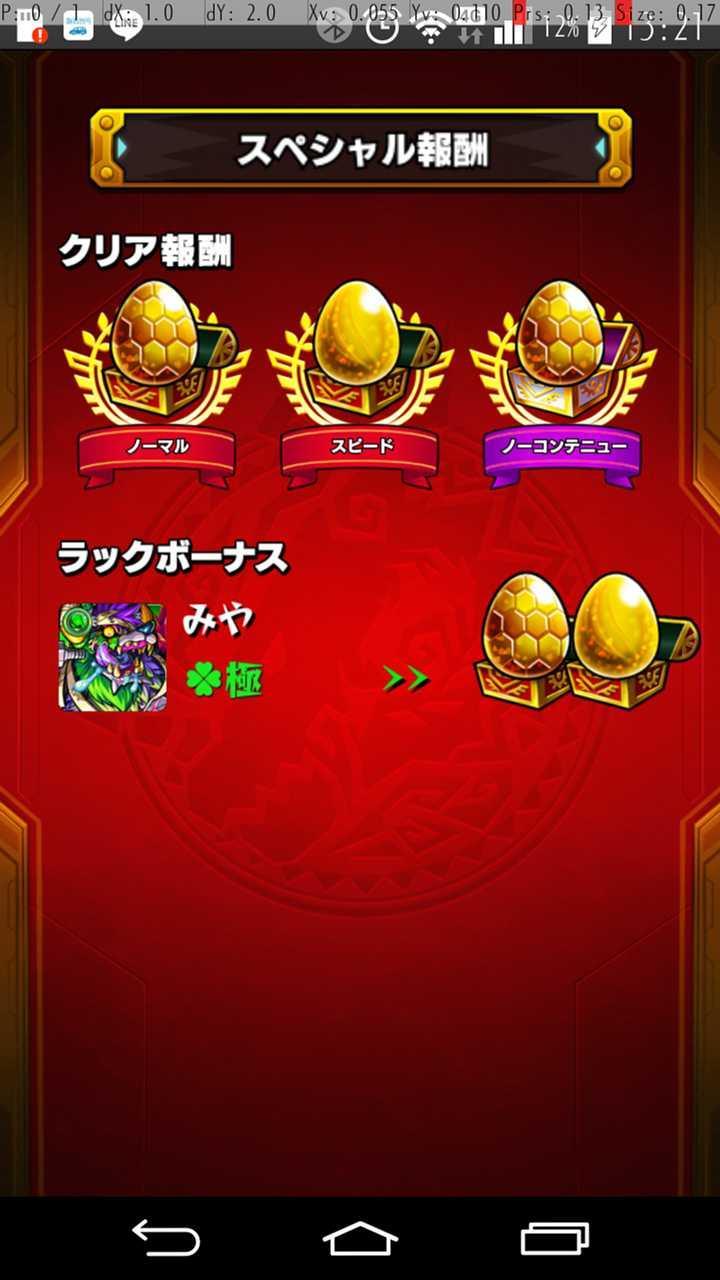Return to the Android home screen
The height and width of the screenshot is (1280, 720).
(360, 1238)
